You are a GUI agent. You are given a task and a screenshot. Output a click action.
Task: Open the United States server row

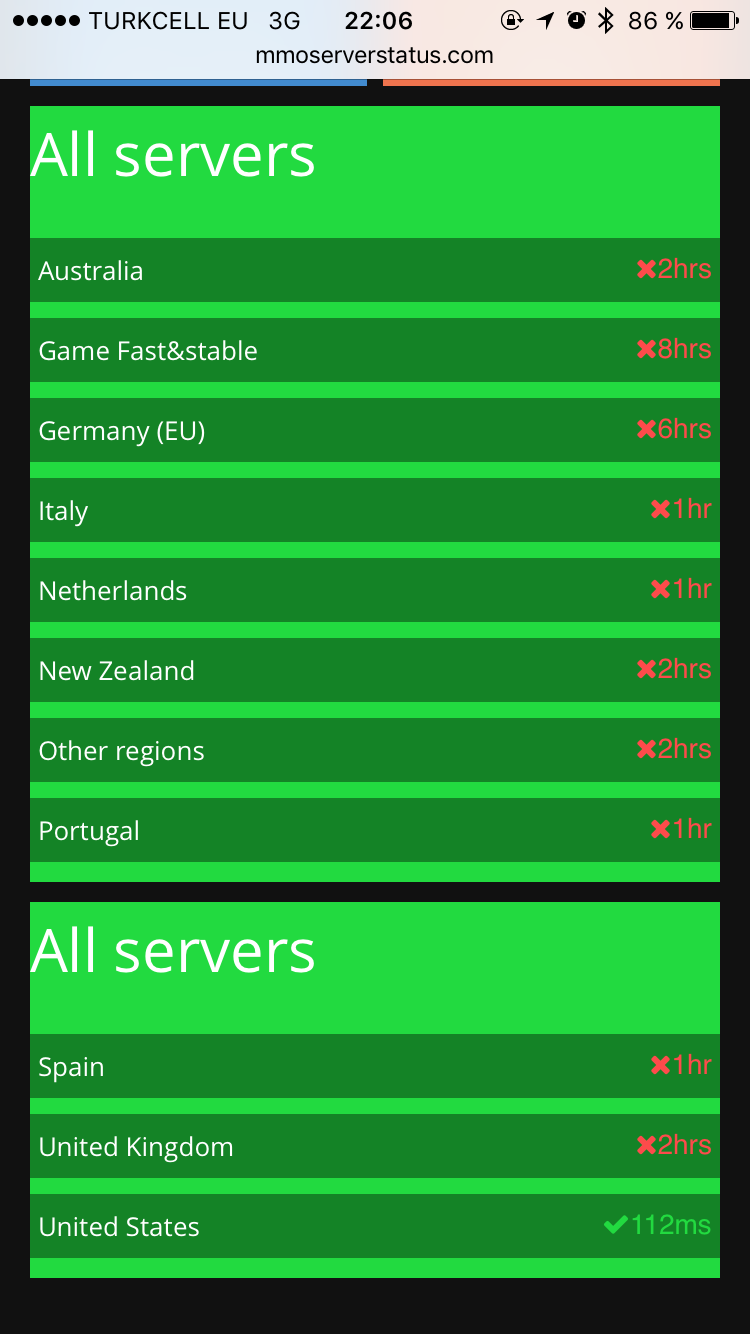pos(375,1226)
